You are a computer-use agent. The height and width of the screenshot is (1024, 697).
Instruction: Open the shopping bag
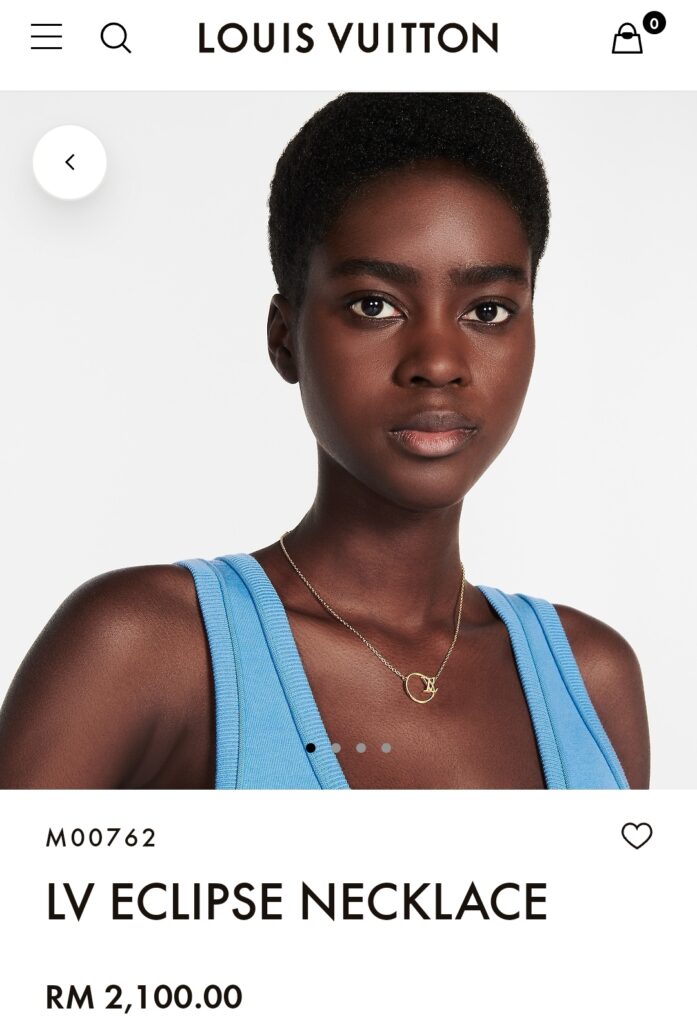[x=628, y=38]
